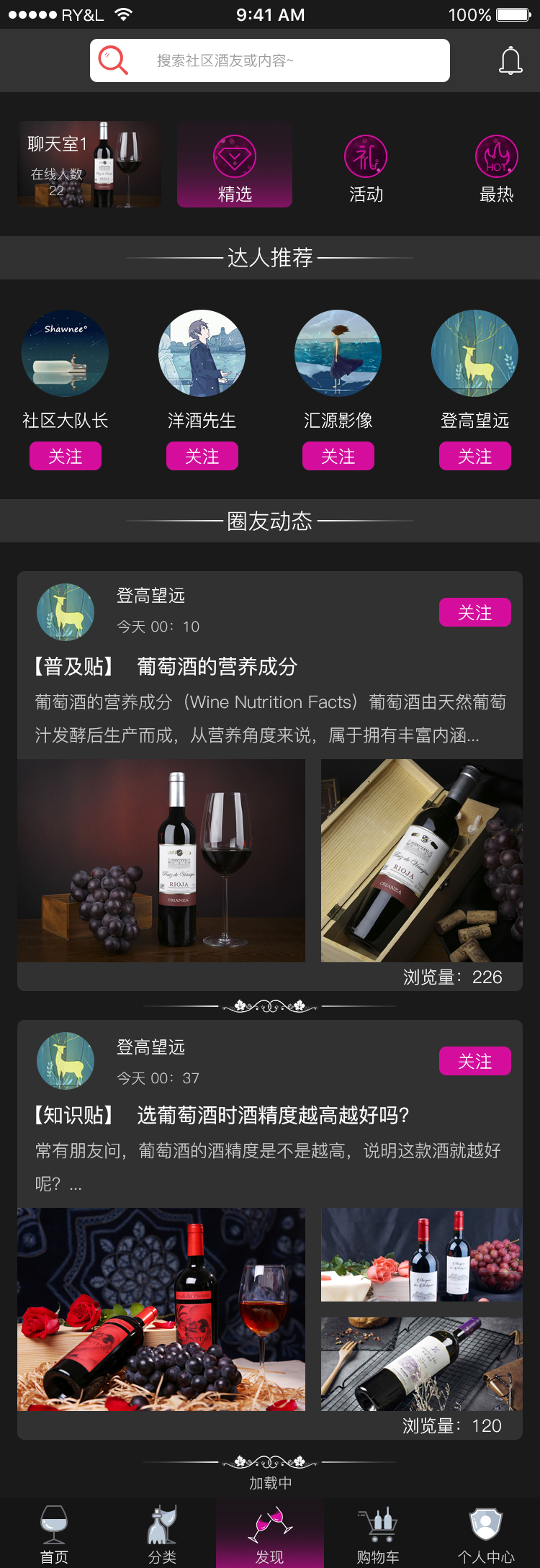
Task: Open 聊天室1 chat room thumbnail
Action: point(88,164)
